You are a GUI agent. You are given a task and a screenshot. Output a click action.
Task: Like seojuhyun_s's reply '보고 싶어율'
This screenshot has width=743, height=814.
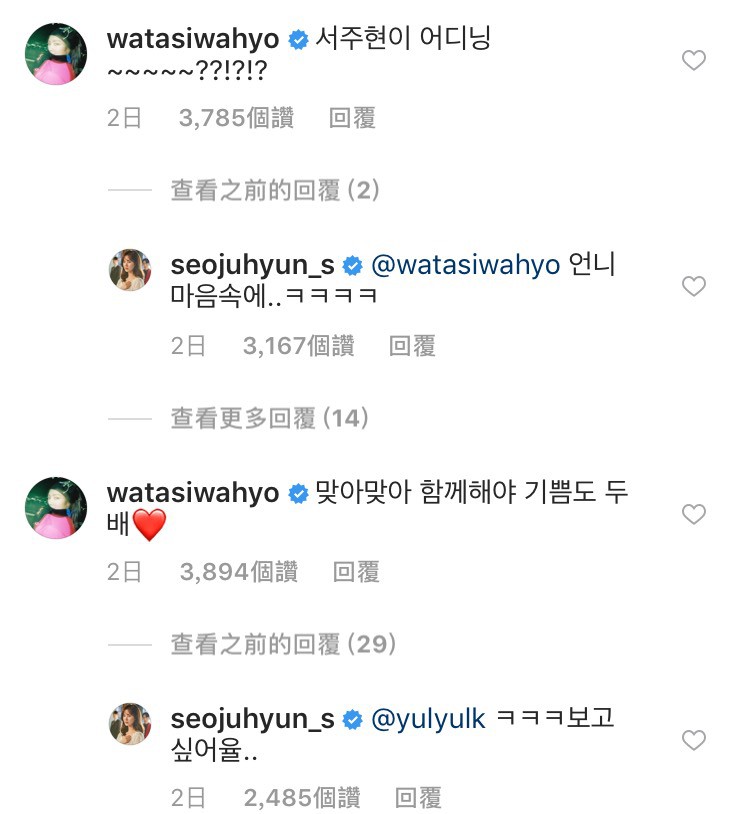(x=693, y=741)
